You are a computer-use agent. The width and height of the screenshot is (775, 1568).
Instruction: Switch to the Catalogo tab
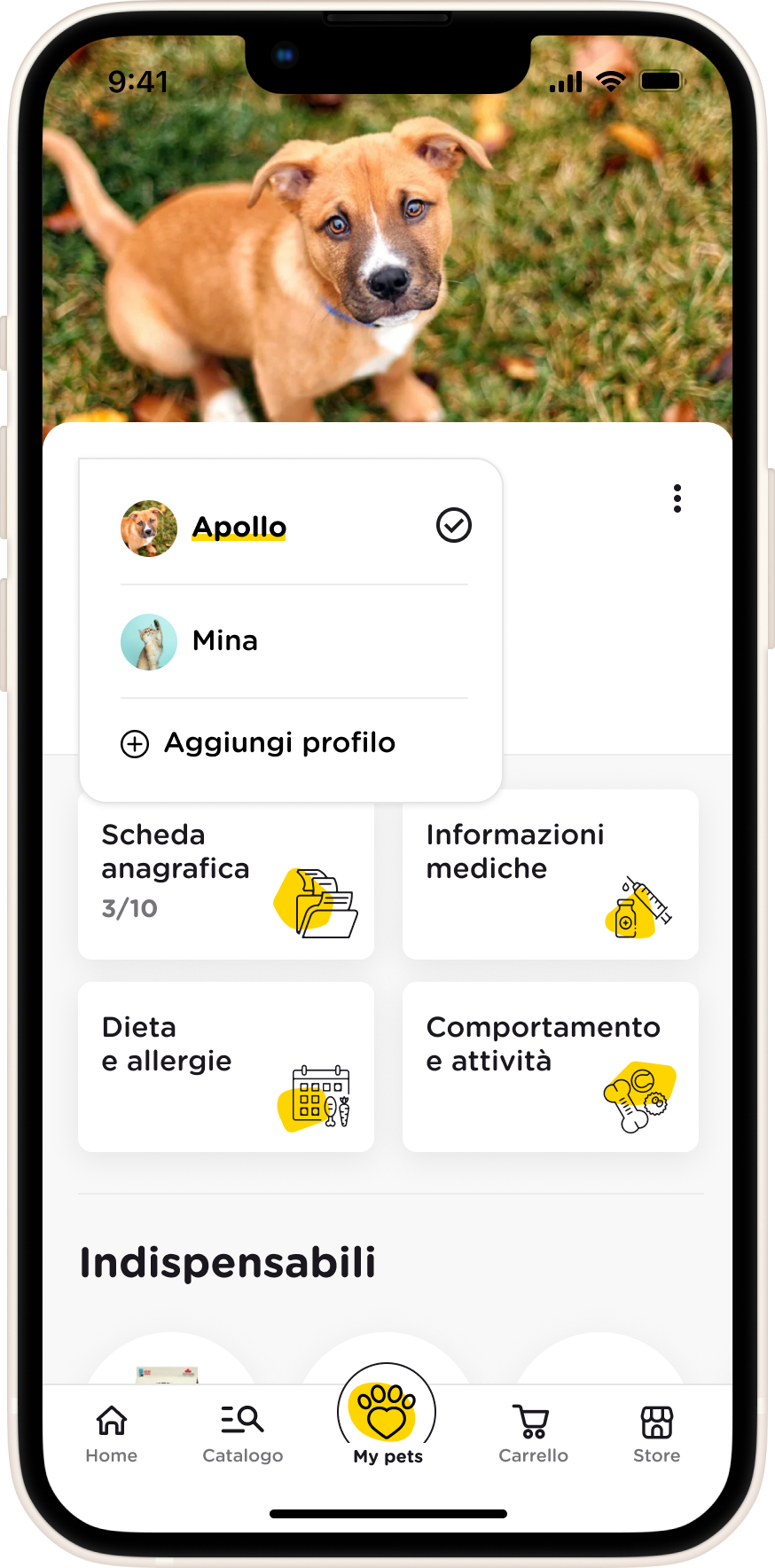(242, 1432)
